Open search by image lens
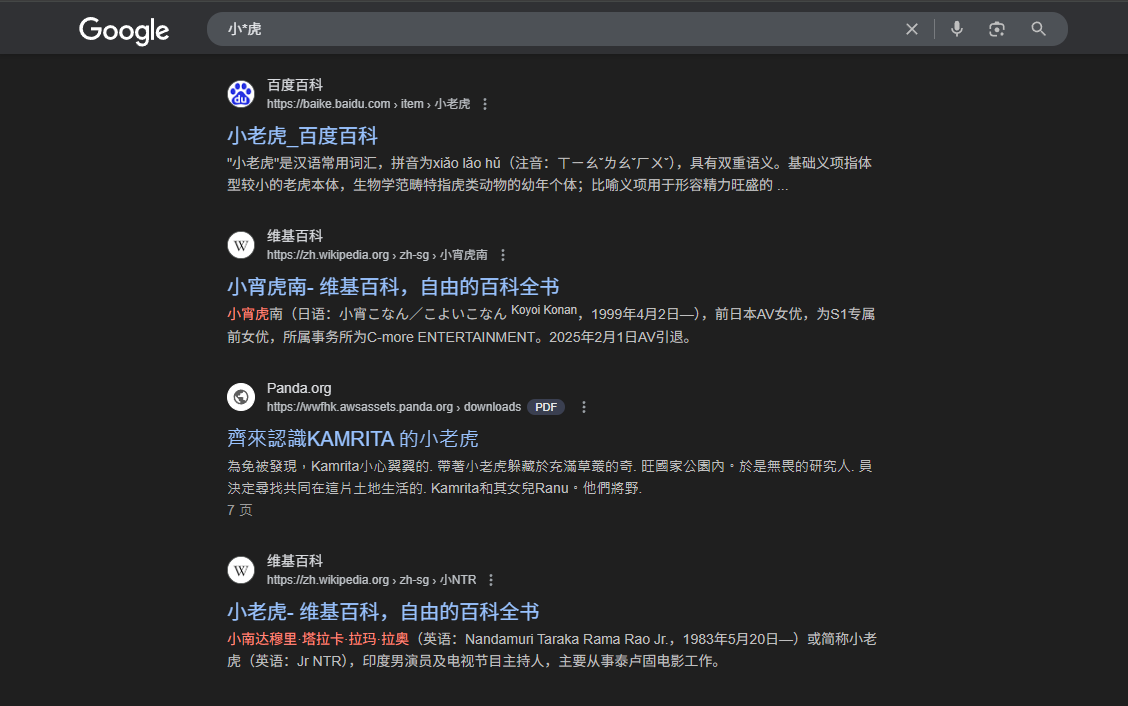 click(996, 29)
